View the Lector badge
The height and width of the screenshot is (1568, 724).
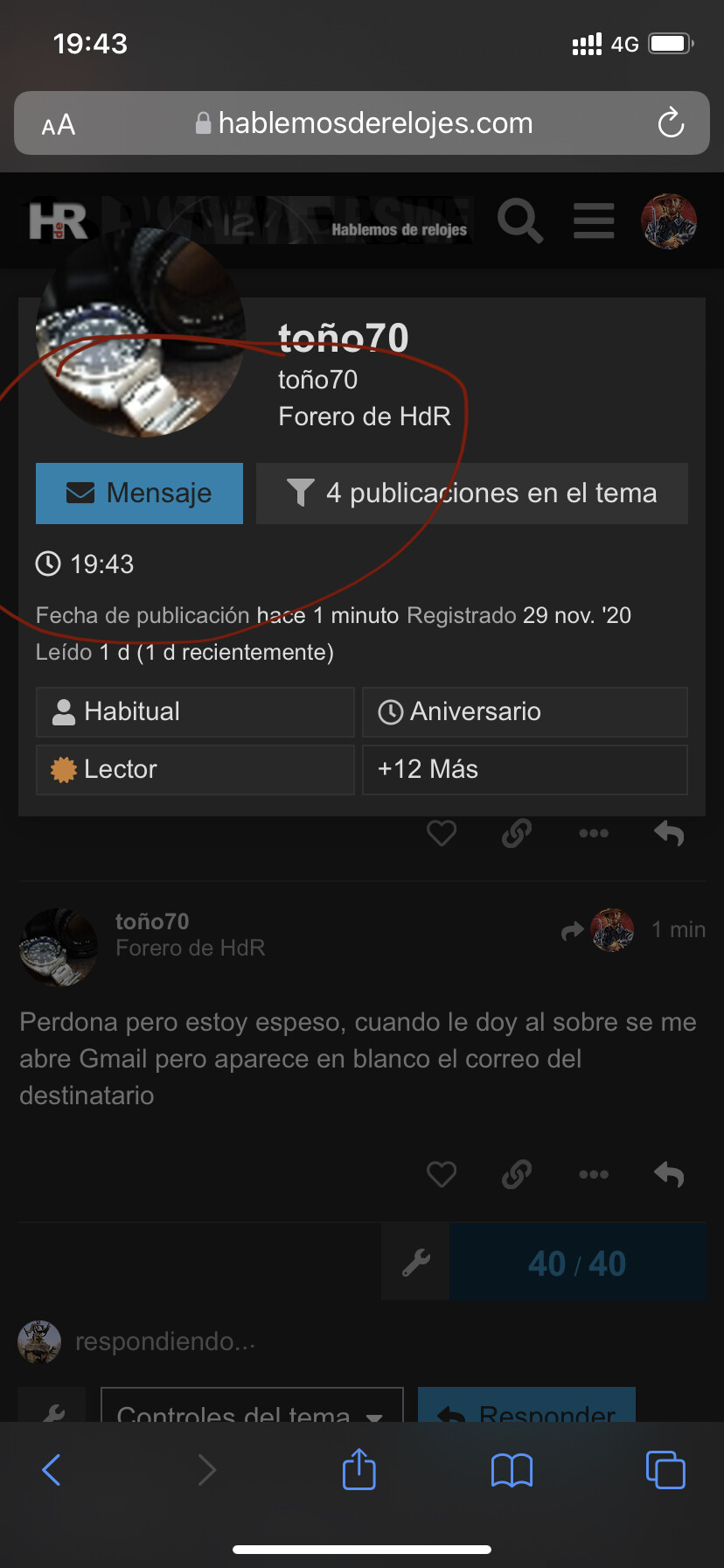pyautogui.click(x=195, y=769)
